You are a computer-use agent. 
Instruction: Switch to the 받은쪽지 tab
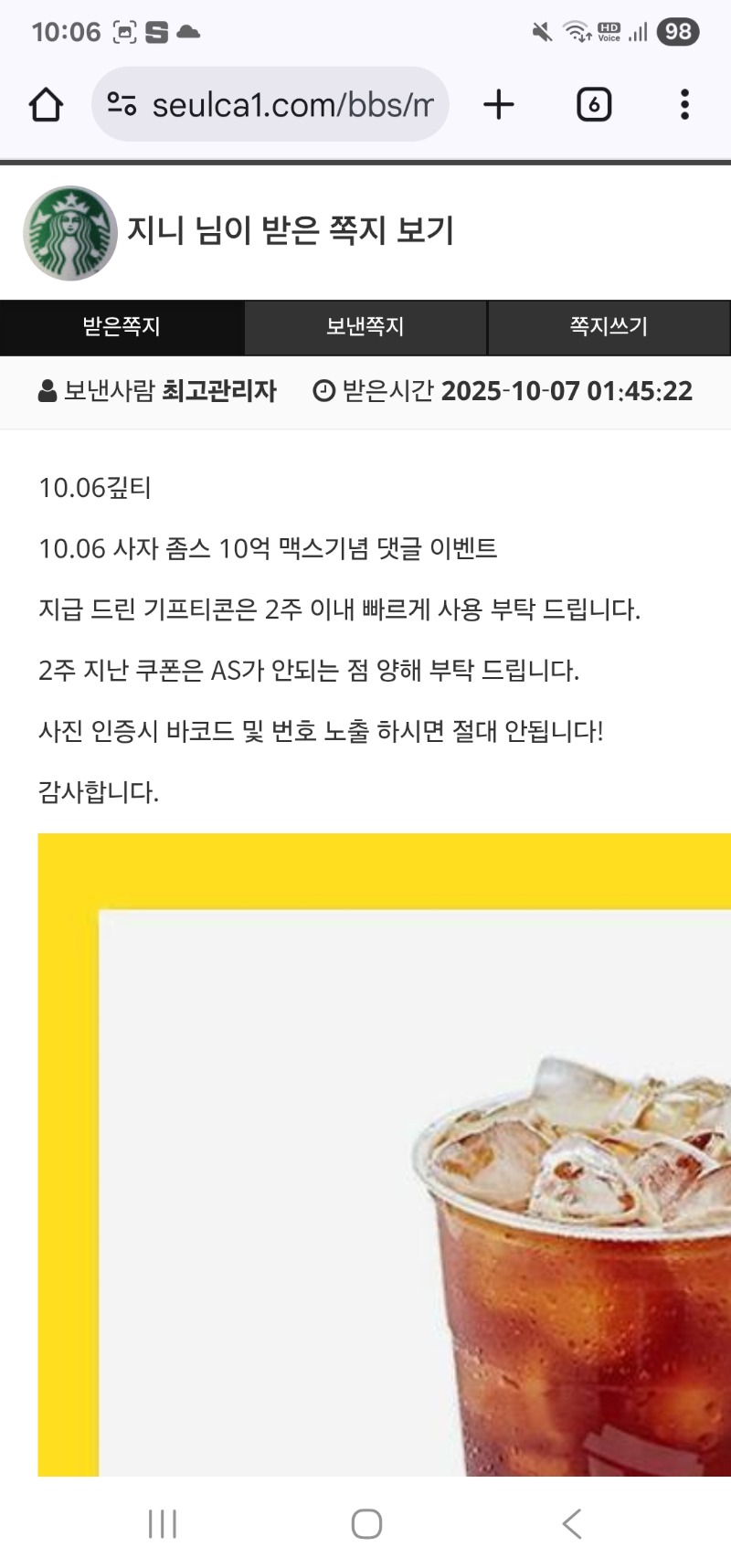point(122,327)
